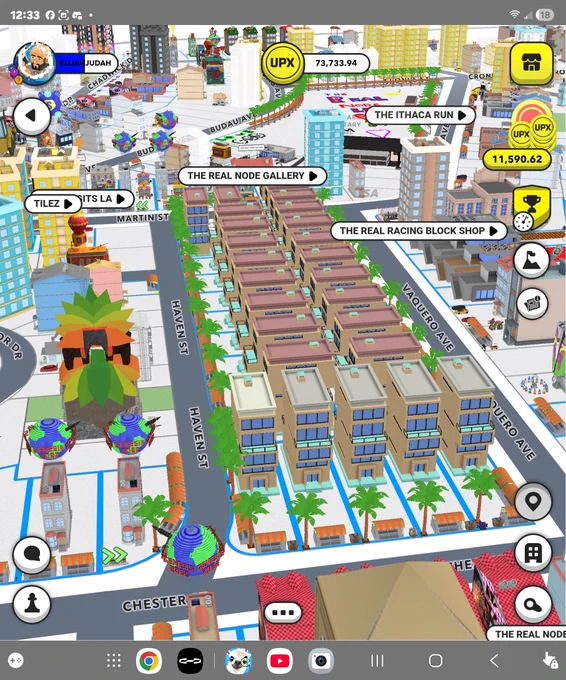This screenshot has width=566, height=680.
Task: Tap the chess pawn icon
Action: tap(32, 604)
